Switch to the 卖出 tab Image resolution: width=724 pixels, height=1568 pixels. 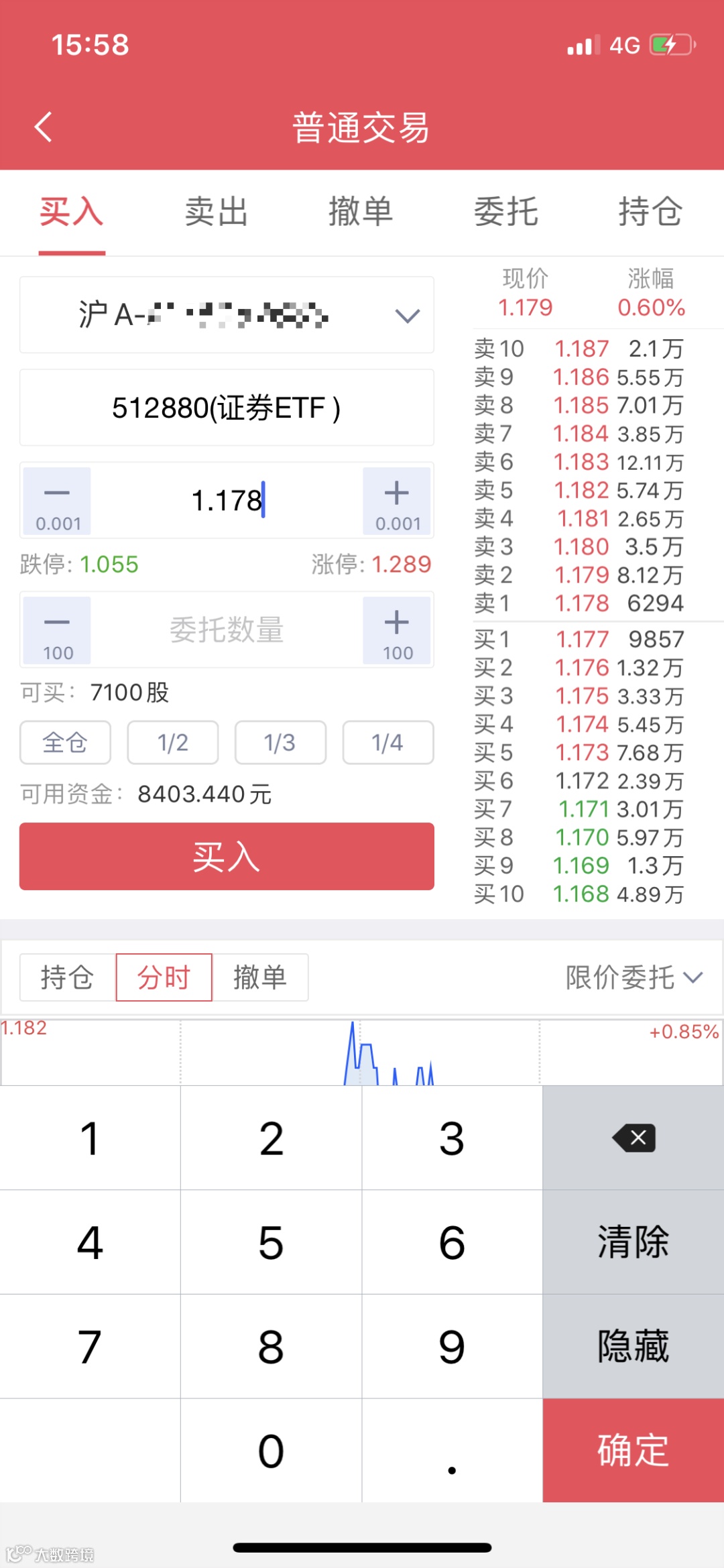(x=217, y=212)
